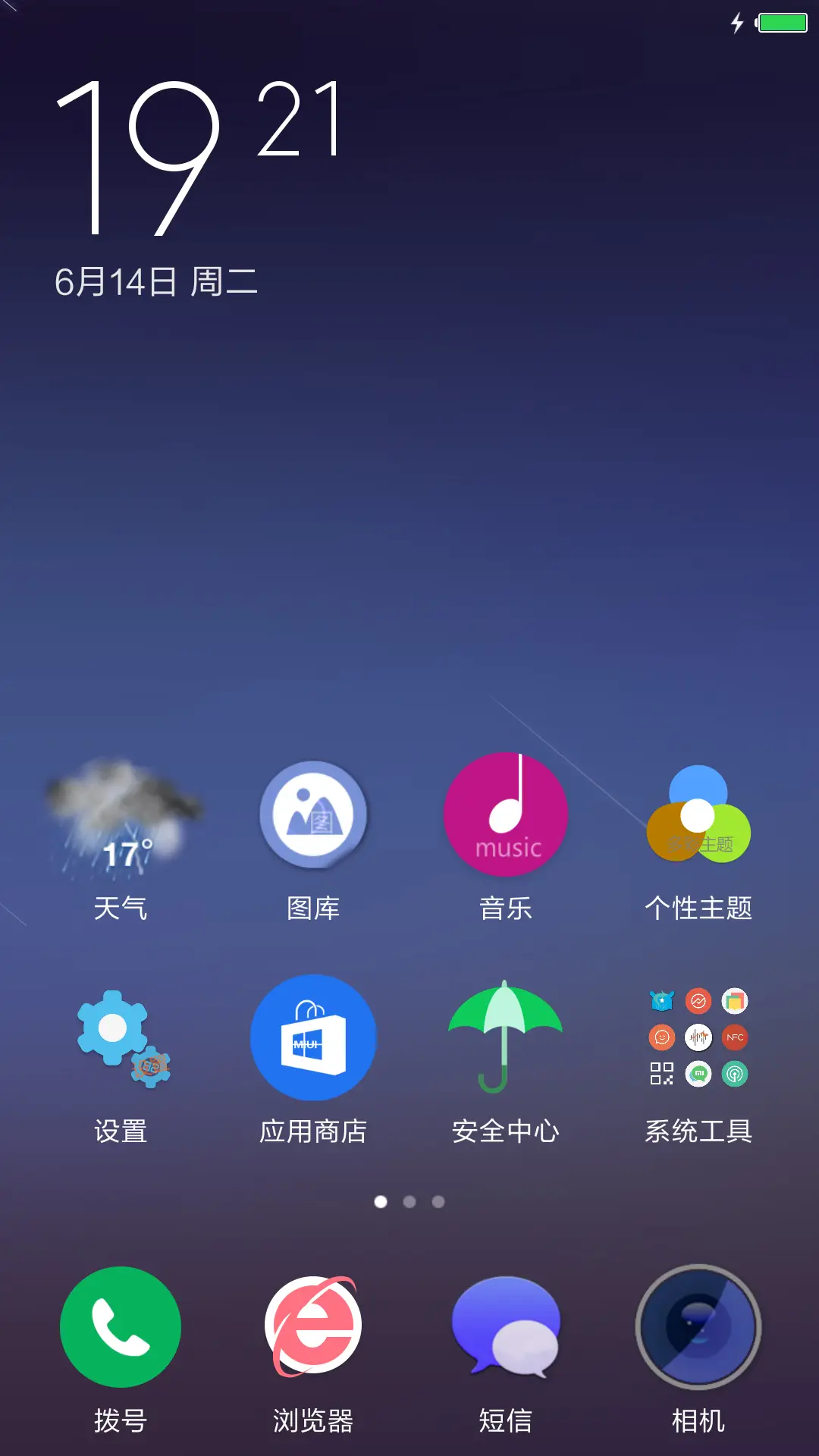Screen dimensions: 819x1456
Task: Tap the second page indicator dot
Action: click(x=409, y=1202)
